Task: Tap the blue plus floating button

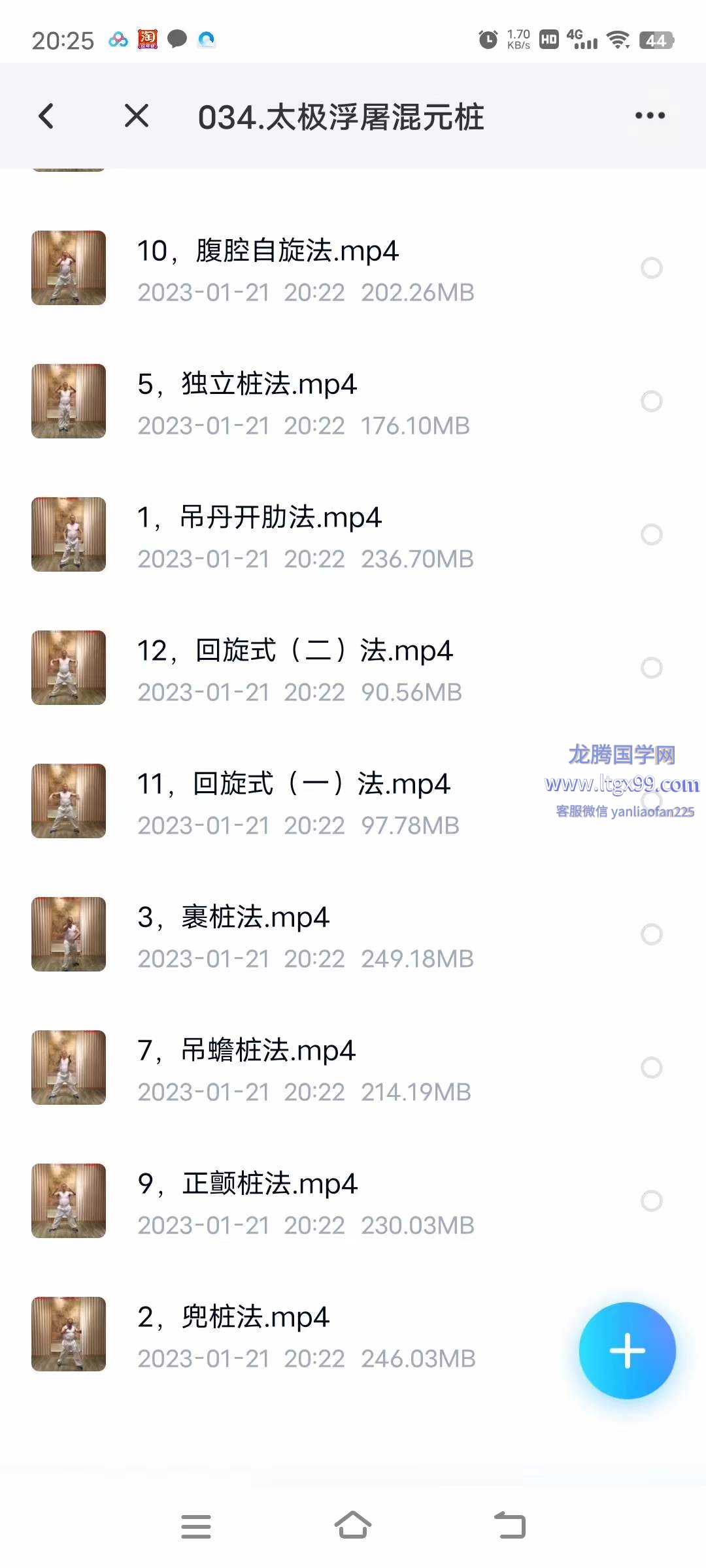Action: coord(627,1350)
